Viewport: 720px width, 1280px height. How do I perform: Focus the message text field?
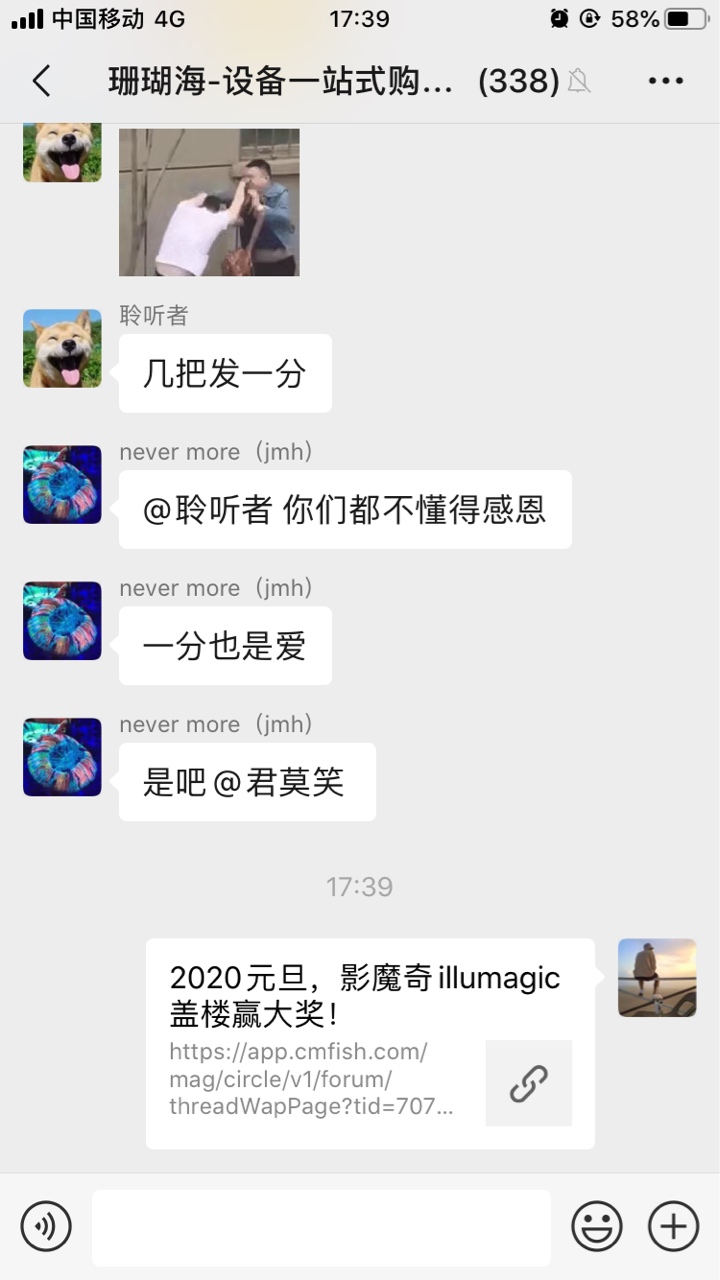coord(321,1227)
